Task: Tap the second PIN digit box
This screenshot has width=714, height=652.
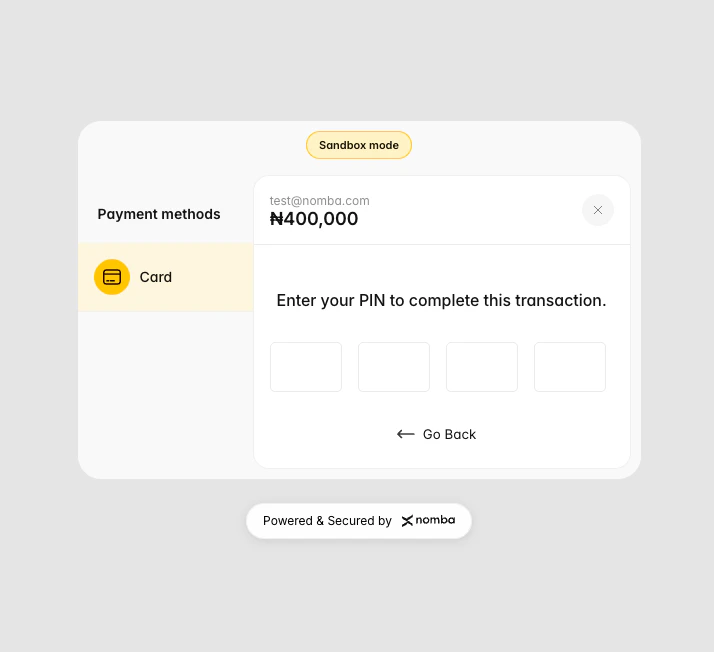Action: 394,367
